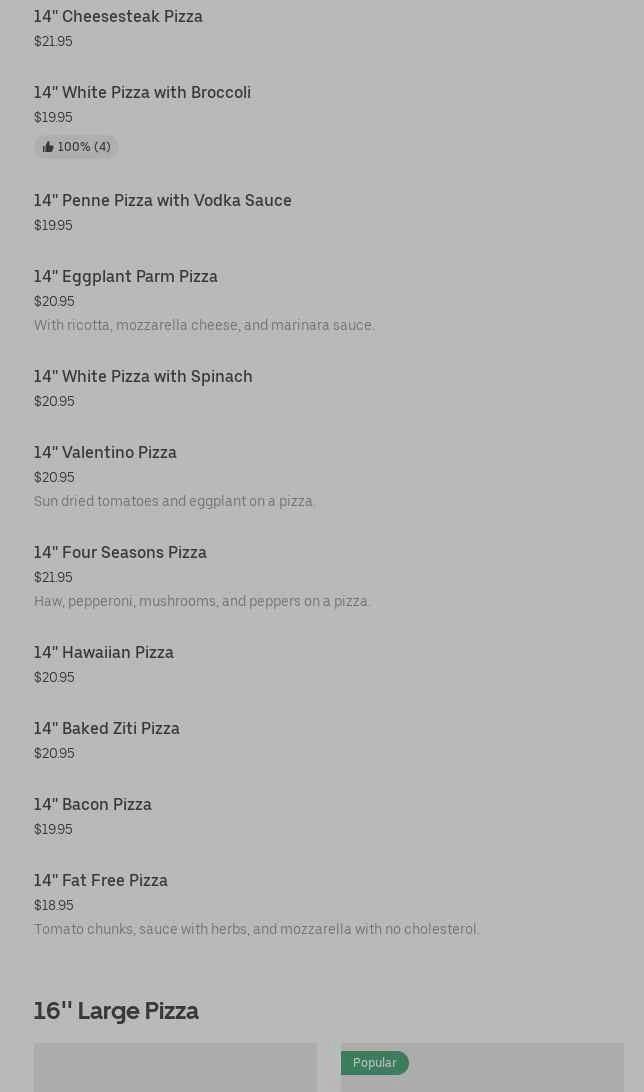Open 14" Eggplant Parm Pizza details
Screen dimensions: 644x1092
pos(126,277)
